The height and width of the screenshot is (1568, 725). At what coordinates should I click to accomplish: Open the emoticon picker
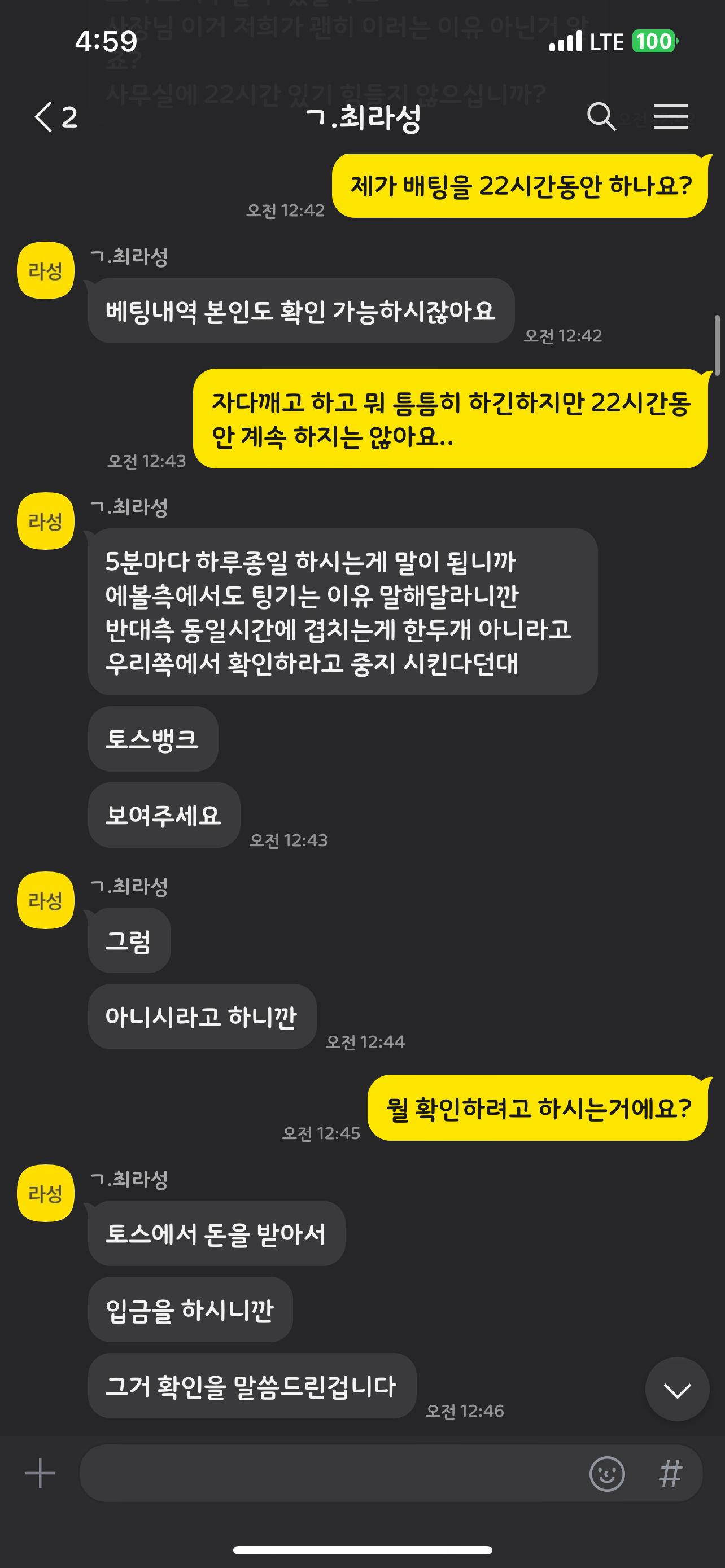[x=607, y=1474]
